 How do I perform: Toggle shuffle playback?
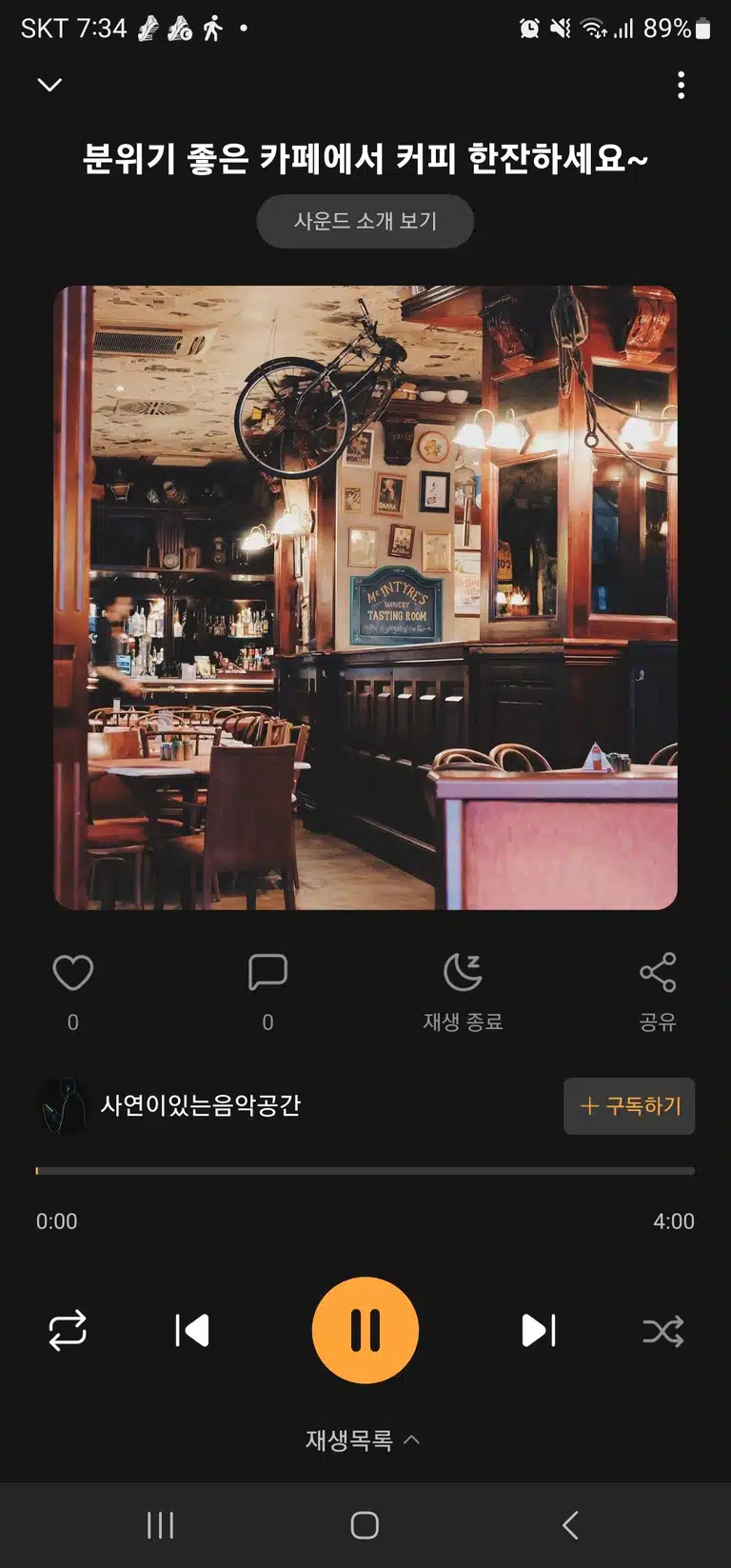tap(663, 1331)
